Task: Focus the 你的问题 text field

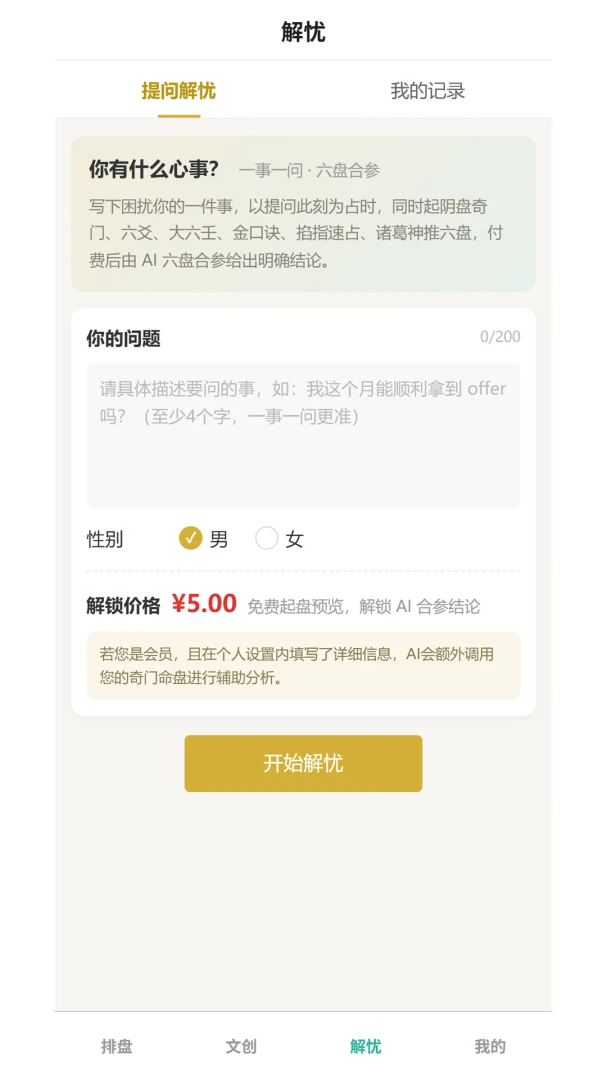Action: click(303, 435)
